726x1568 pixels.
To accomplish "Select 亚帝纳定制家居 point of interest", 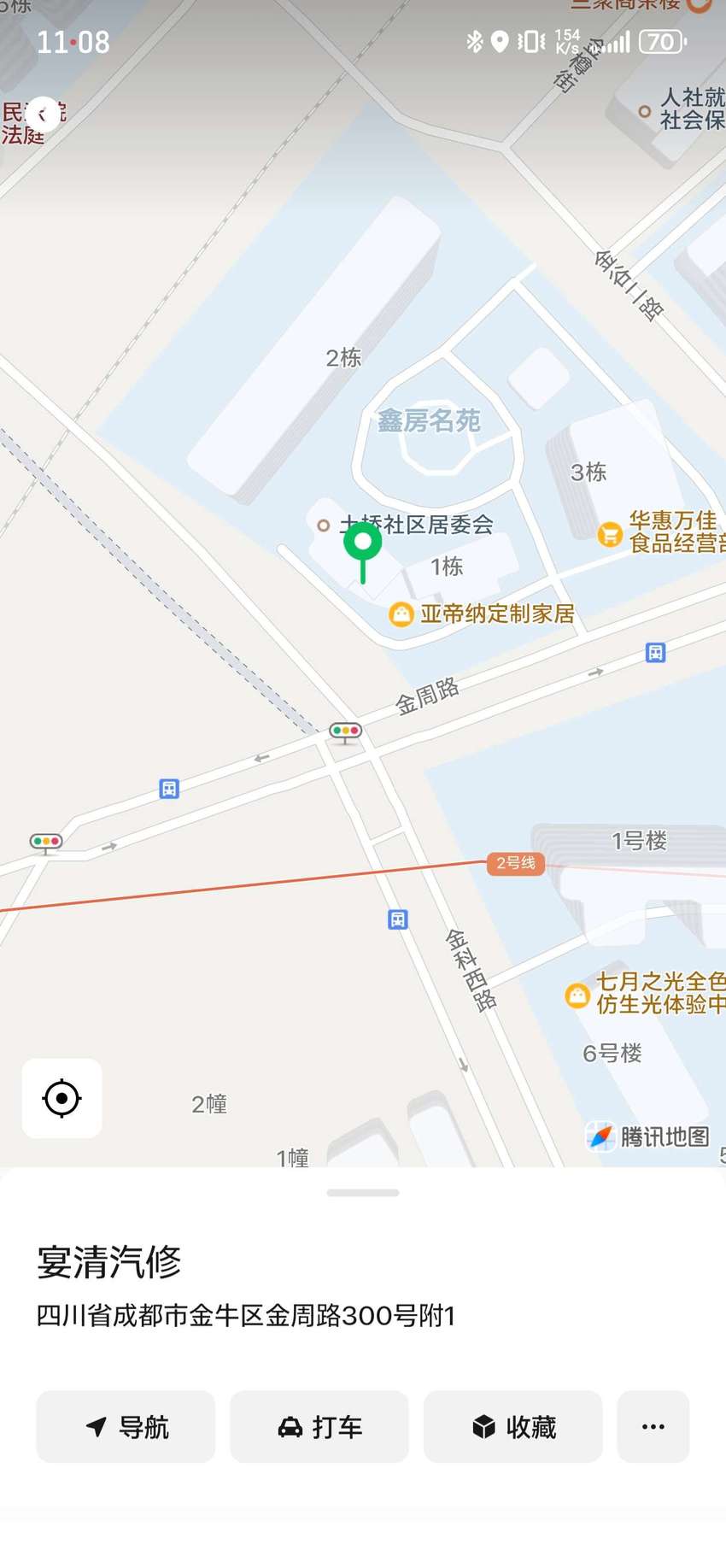I will click(x=483, y=614).
